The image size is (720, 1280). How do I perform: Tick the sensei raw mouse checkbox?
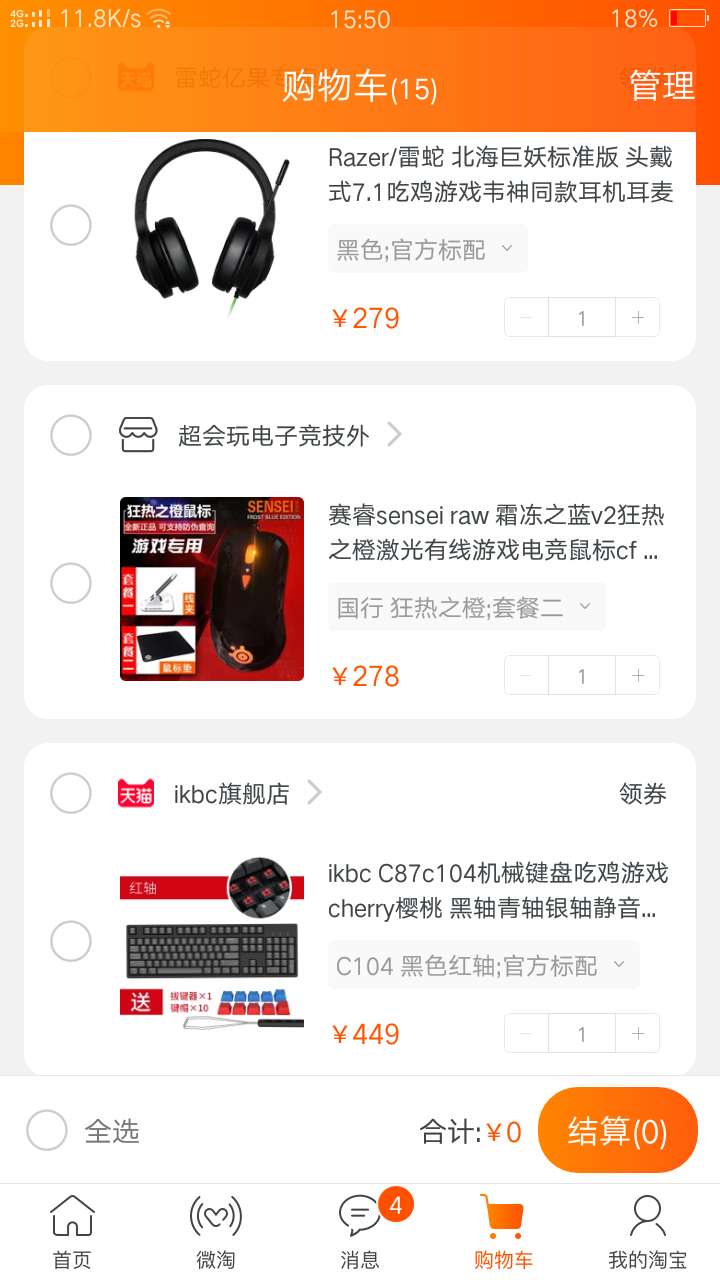point(71,583)
